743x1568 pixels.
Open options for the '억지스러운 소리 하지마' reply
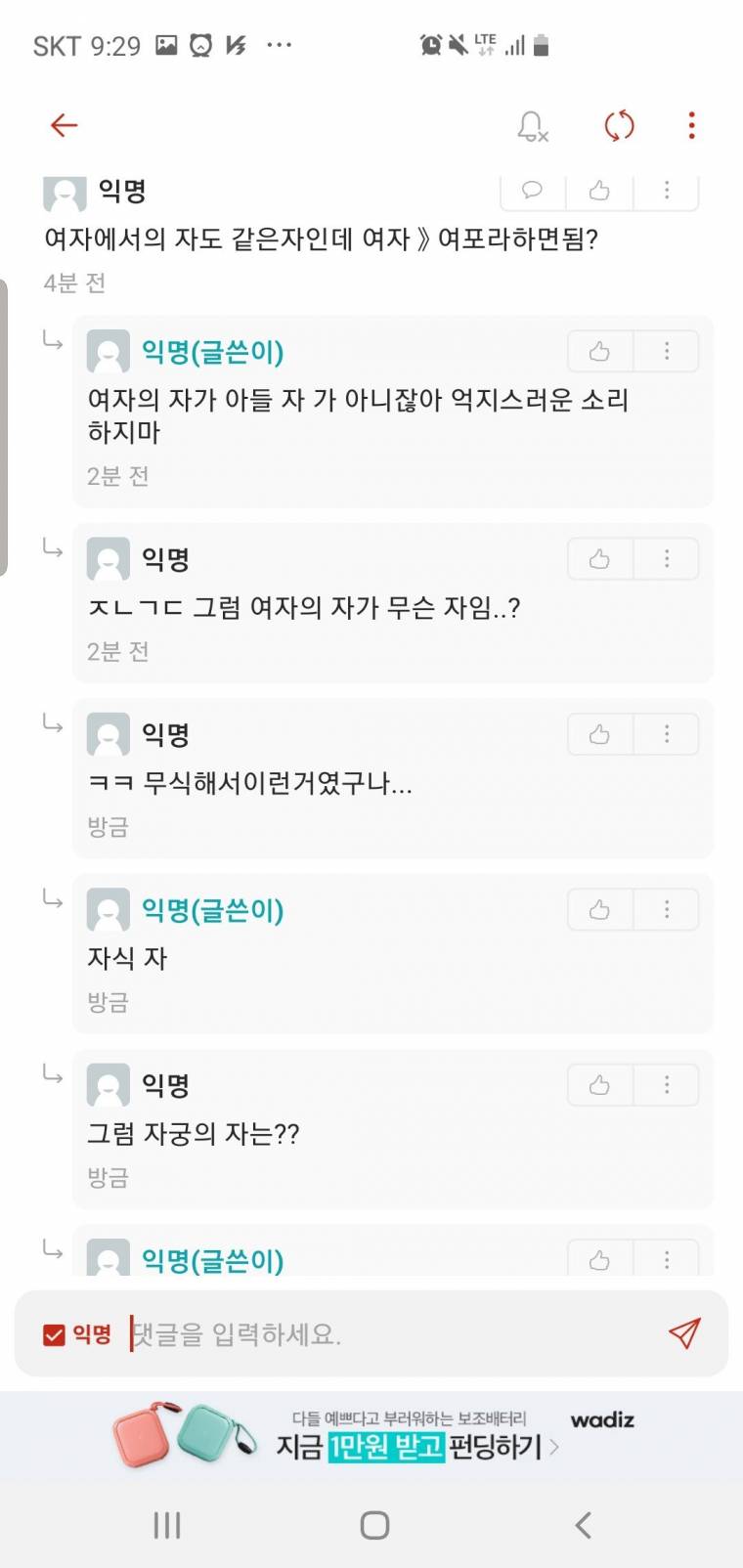click(x=667, y=351)
